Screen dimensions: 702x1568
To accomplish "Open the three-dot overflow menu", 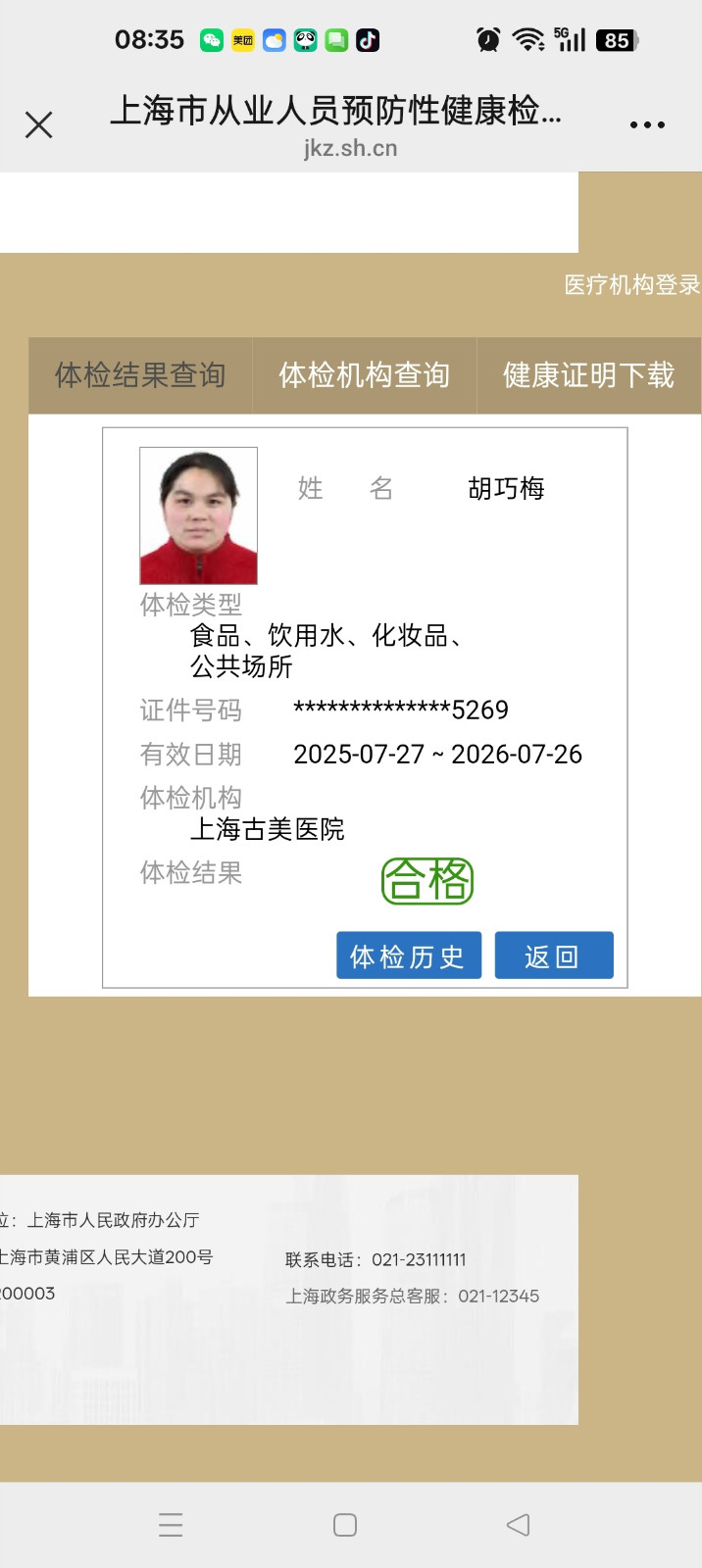I will point(647,124).
